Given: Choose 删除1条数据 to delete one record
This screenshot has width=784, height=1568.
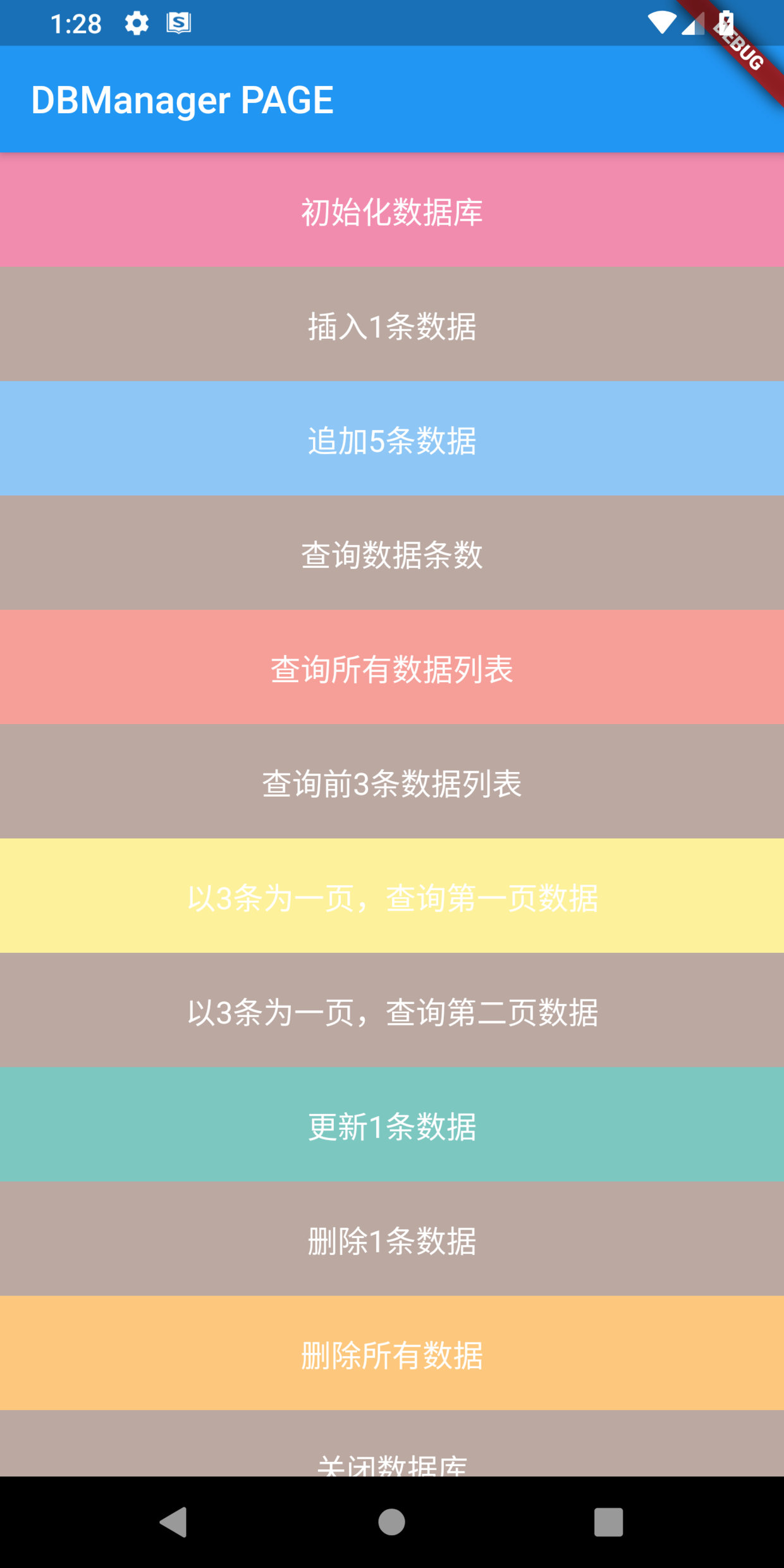Looking at the screenshot, I should pos(392,1240).
